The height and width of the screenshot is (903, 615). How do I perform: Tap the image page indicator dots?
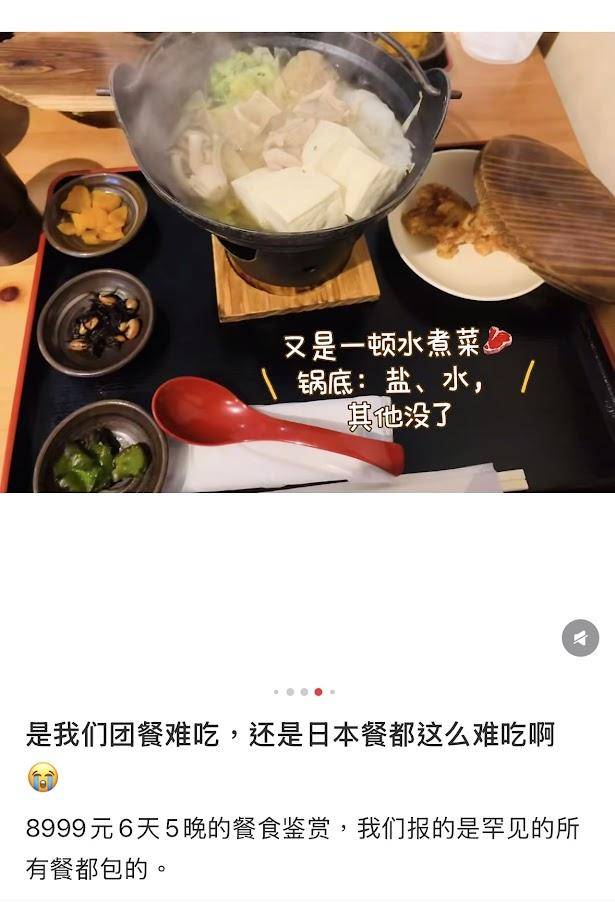pyautogui.click(x=304, y=691)
